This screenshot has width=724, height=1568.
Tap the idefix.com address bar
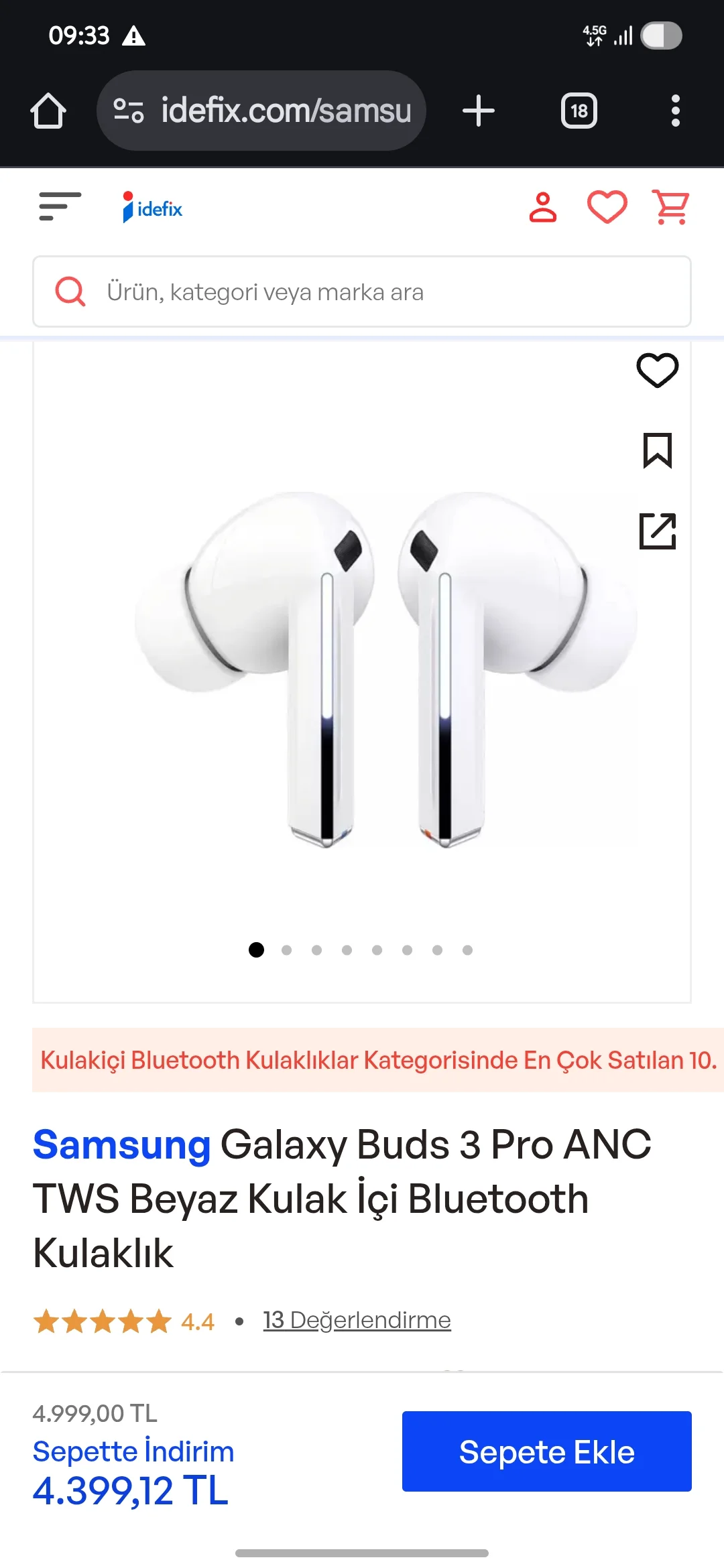pos(261,111)
